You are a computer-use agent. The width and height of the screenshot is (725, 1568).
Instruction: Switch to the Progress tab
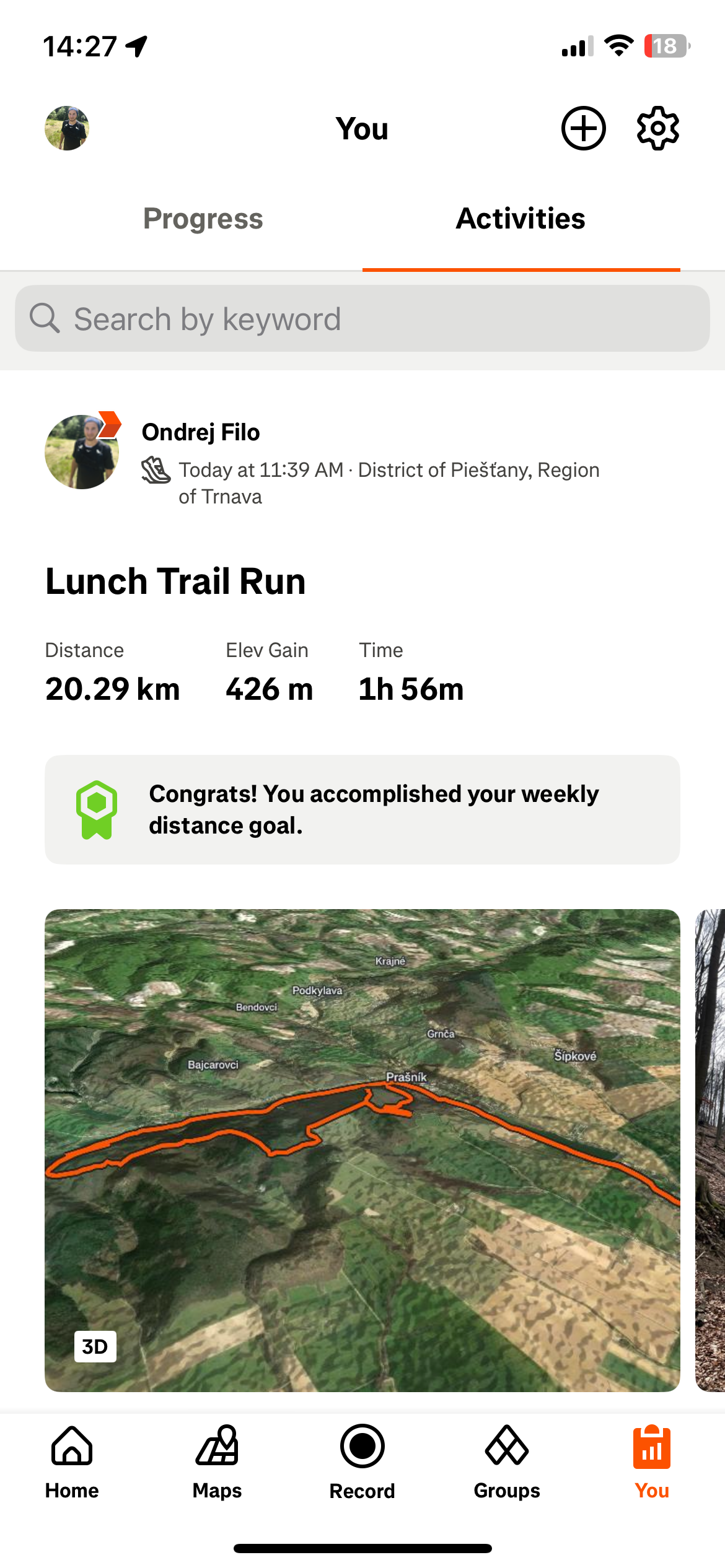click(x=203, y=219)
